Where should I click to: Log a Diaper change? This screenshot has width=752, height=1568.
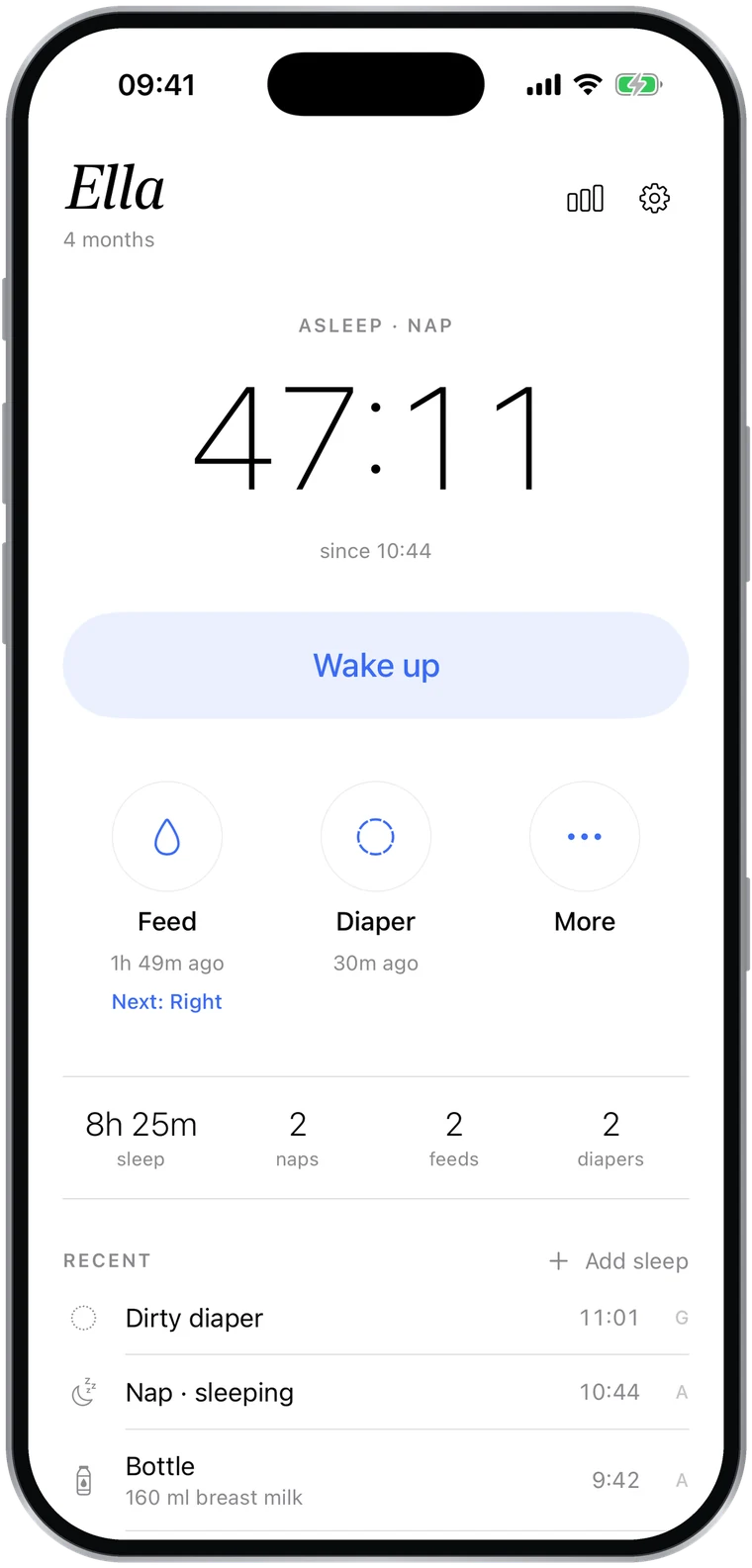pyautogui.click(x=376, y=837)
